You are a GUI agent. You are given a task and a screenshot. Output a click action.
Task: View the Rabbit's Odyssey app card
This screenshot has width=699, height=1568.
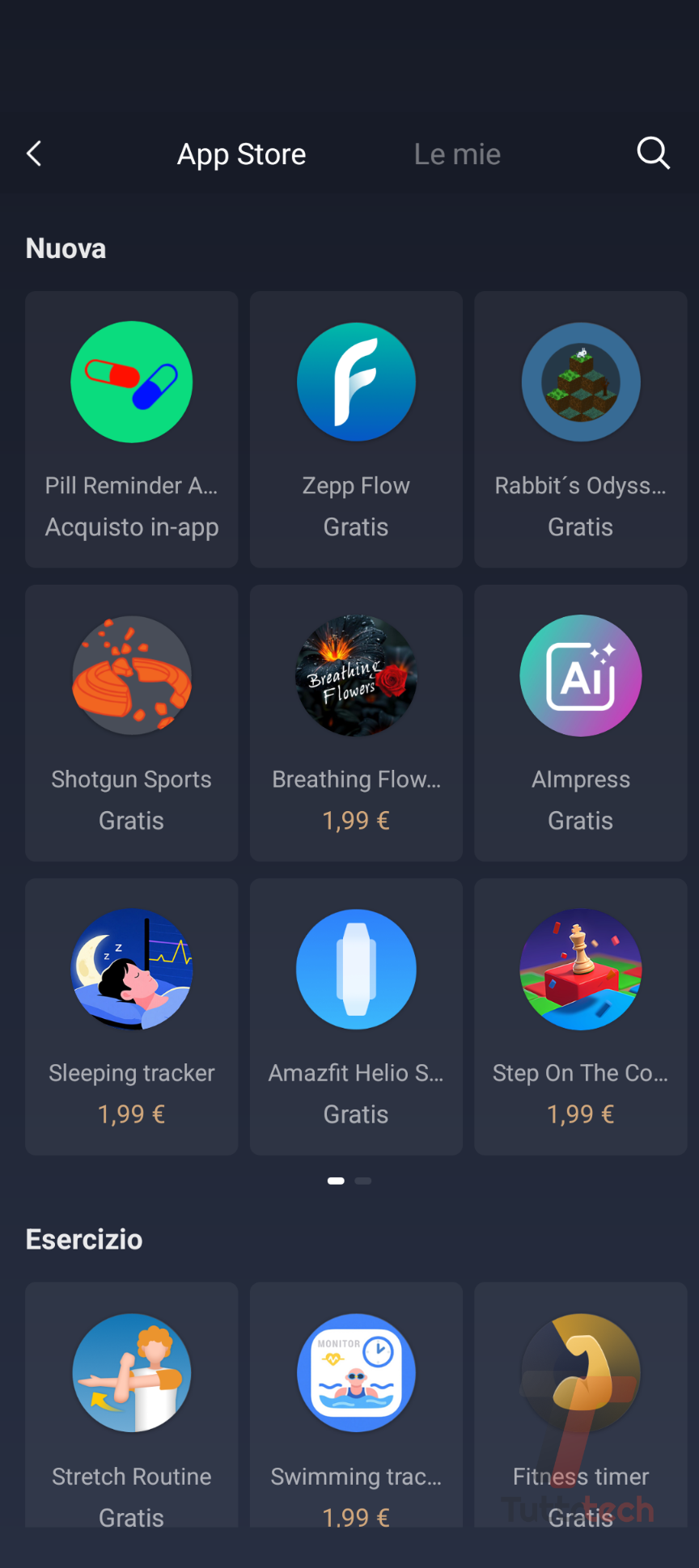[580, 429]
